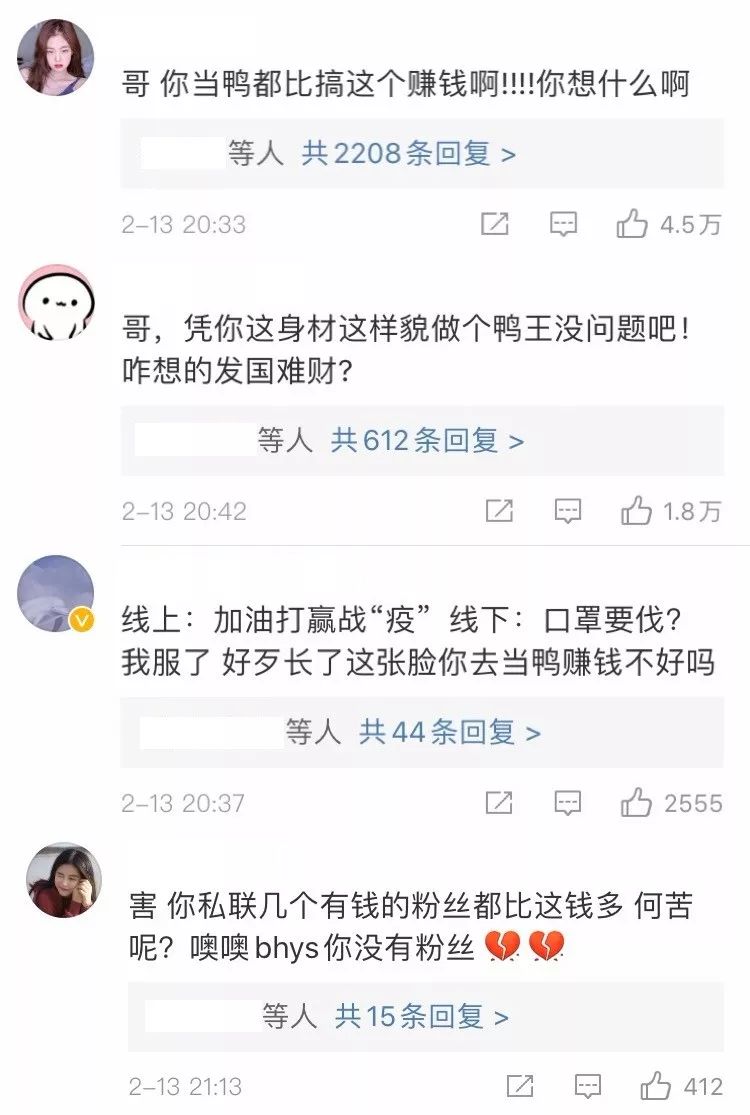Share the comment posted at 21:13
Screen dimensions: 750x1115
pos(520,1086)
